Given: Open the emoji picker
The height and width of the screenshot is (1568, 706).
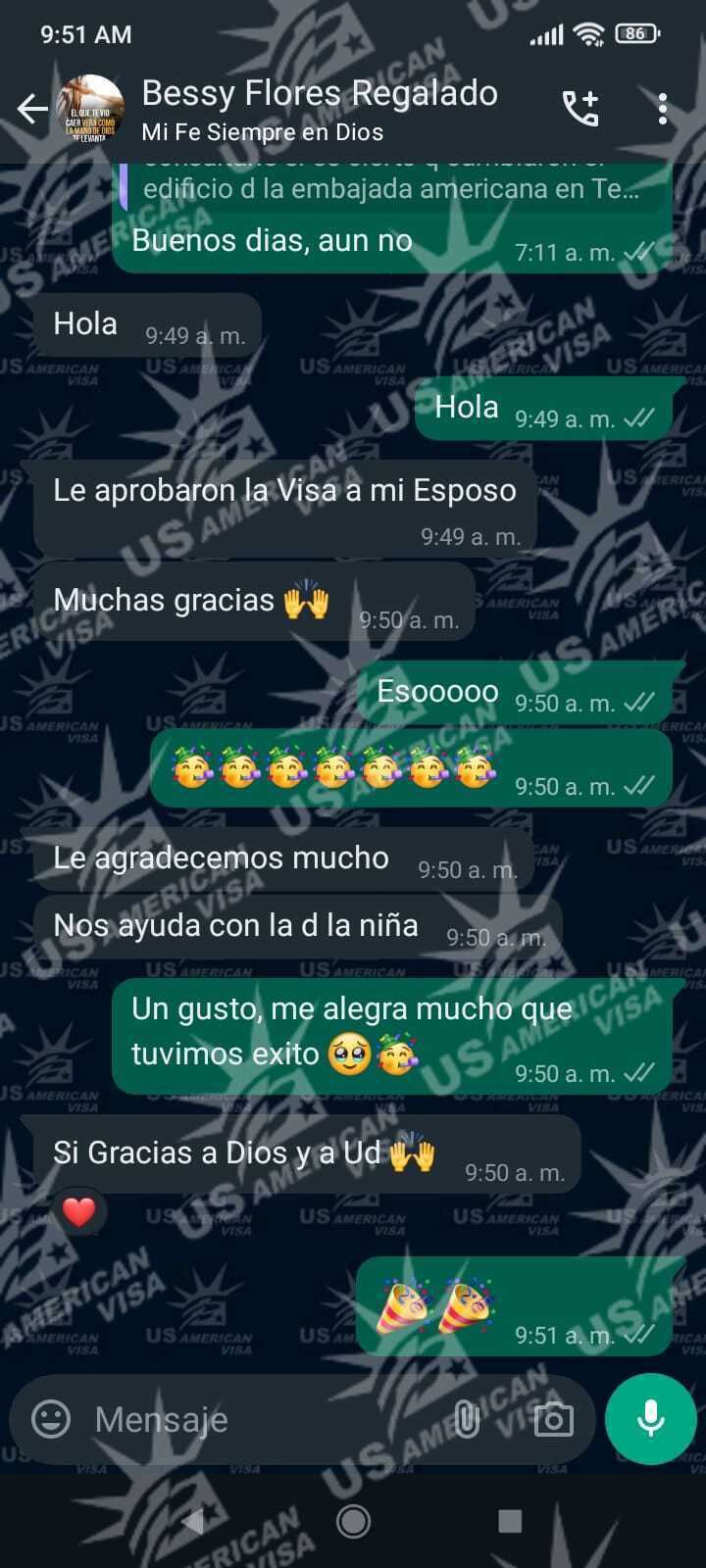Looking at the screenshot, I should [x=51, y=1418].
